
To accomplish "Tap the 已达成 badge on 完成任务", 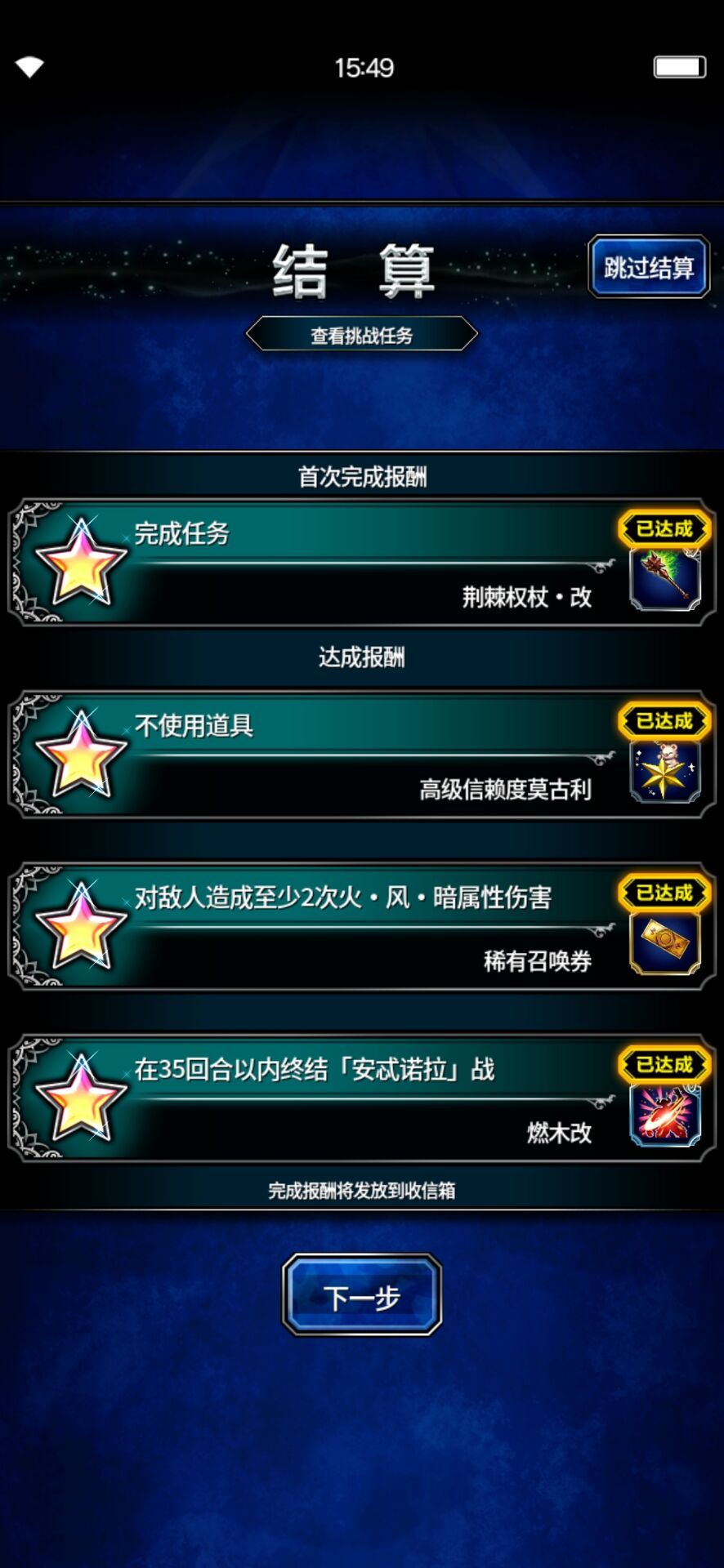I will (664, 529).
